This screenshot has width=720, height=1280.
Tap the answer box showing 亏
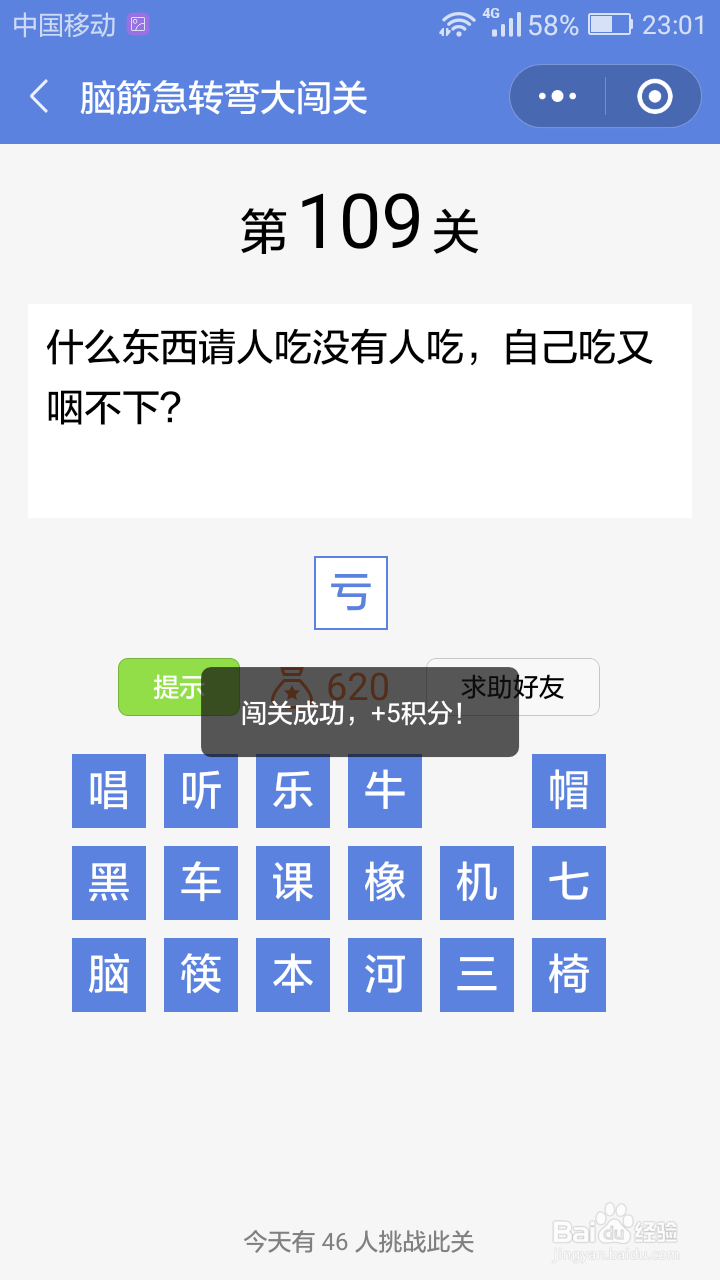point(350,592)
